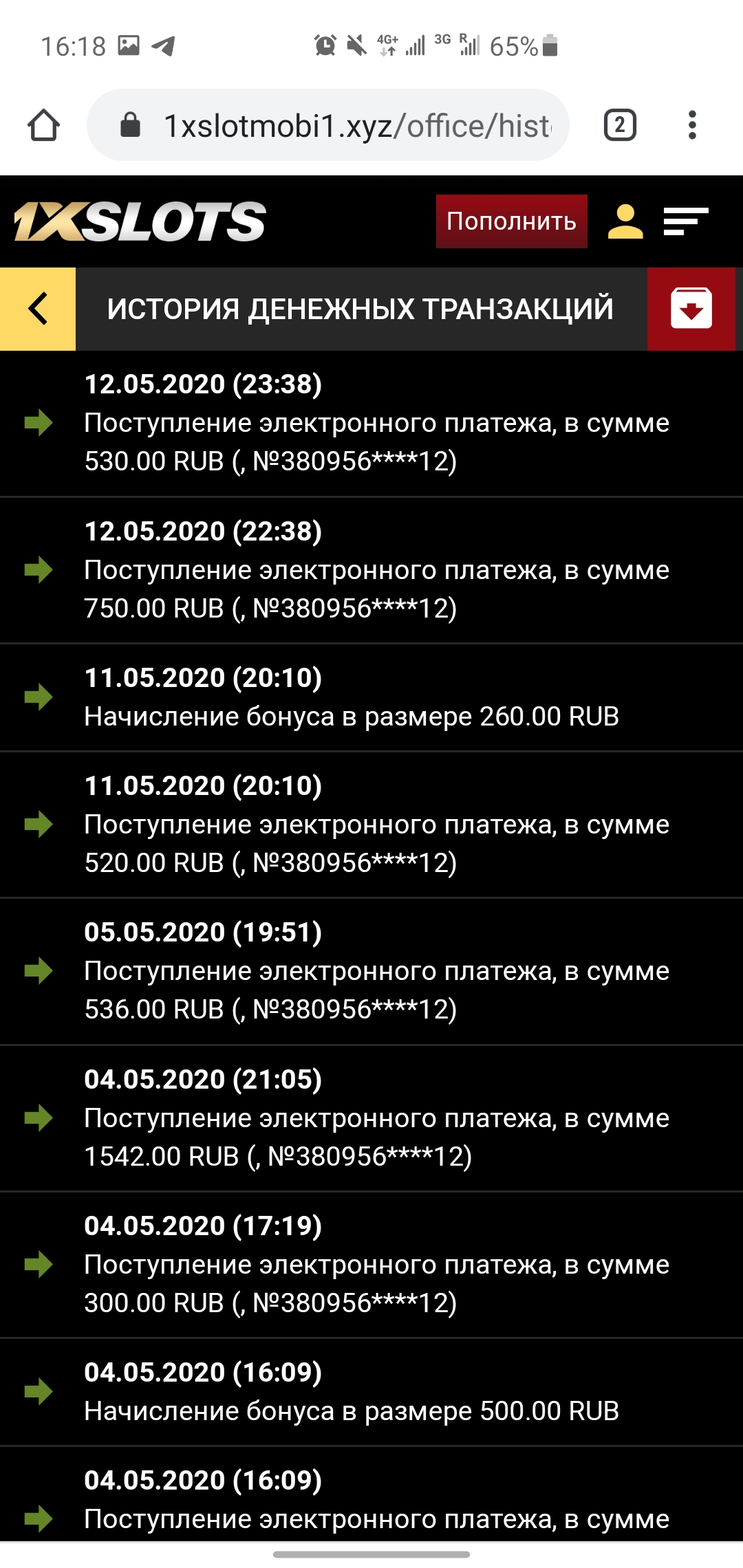The width and height of the screenshot is (743, 1568).
Task: Open the browser tab switcher
Action: coord(620,125)
